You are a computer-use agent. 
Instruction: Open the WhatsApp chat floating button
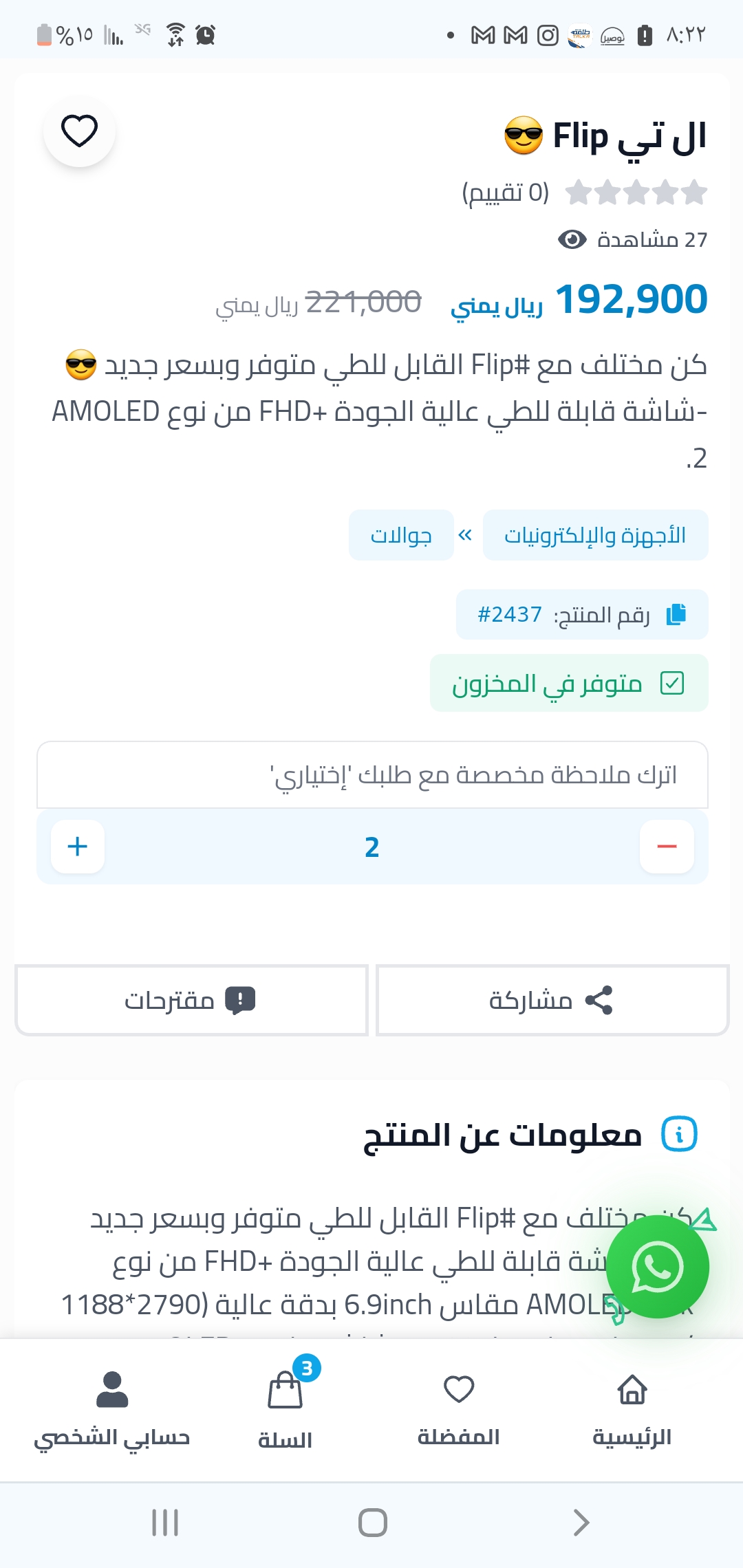[x=657, y=1266]
